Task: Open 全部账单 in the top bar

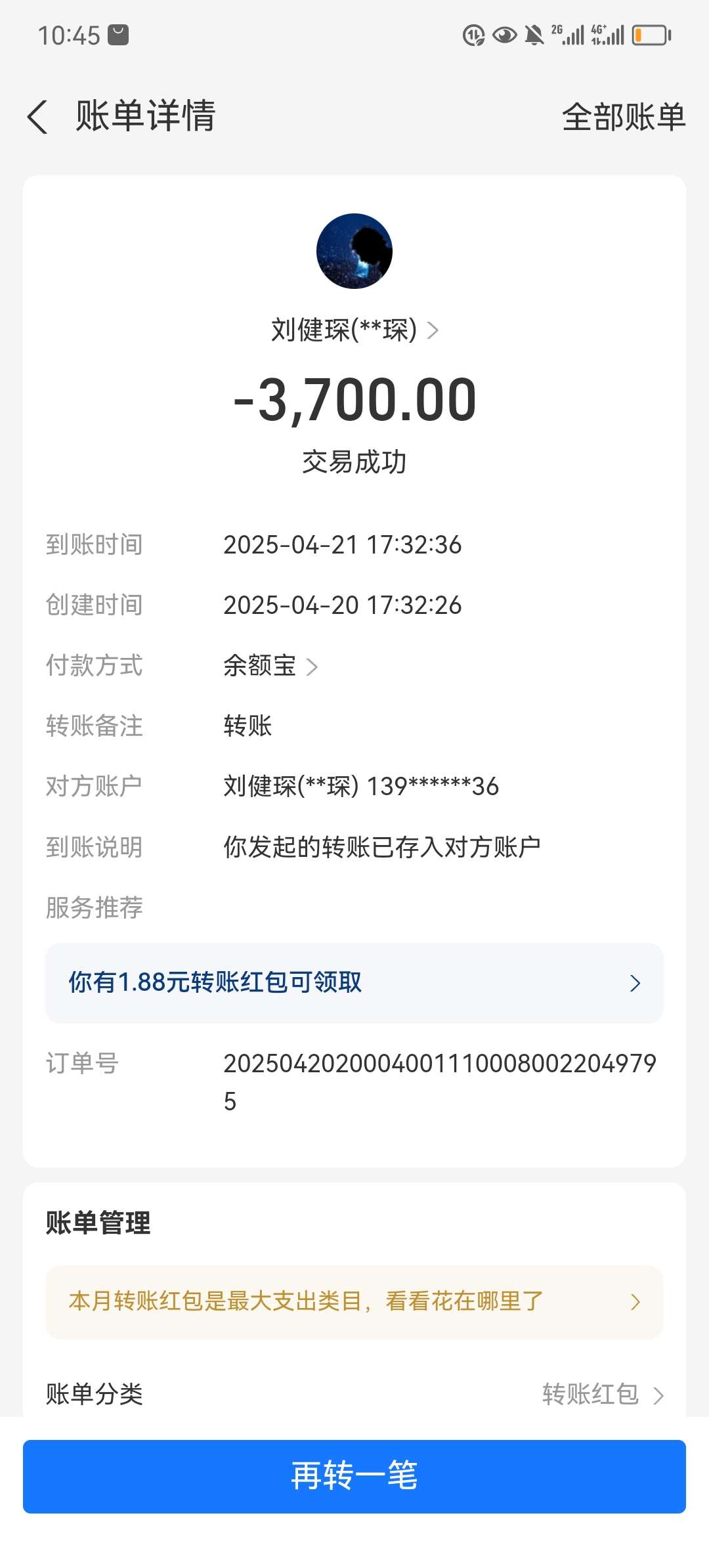Action: 624,117
